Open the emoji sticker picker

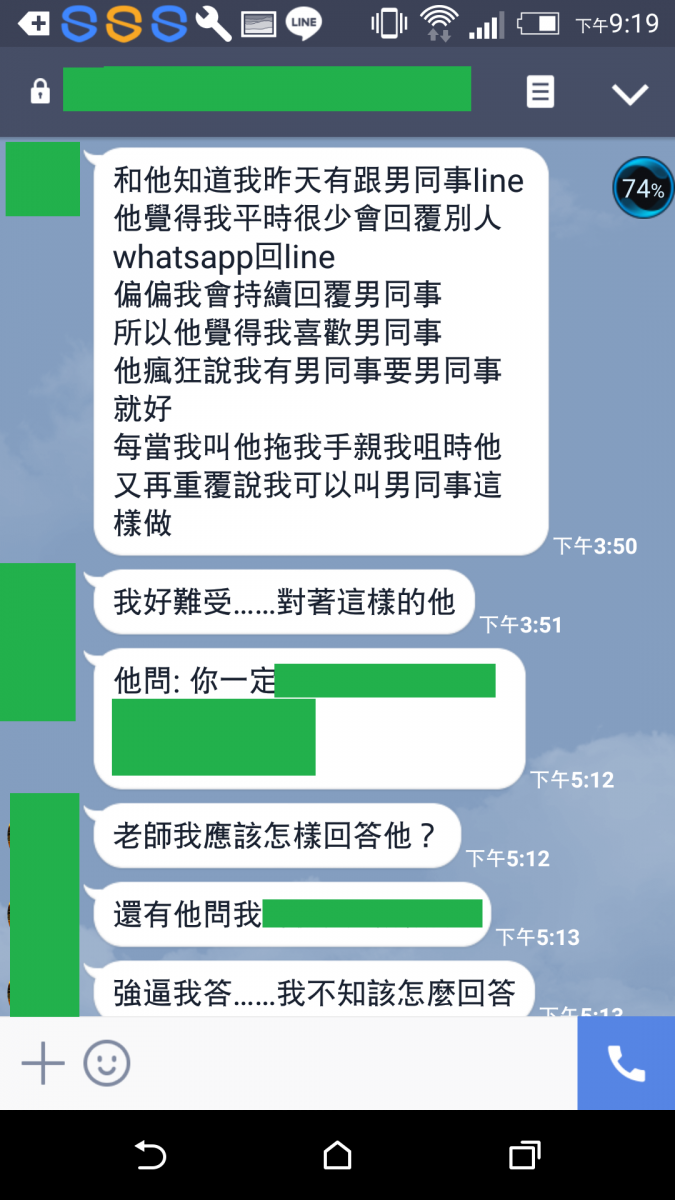tap(106, 1063)
